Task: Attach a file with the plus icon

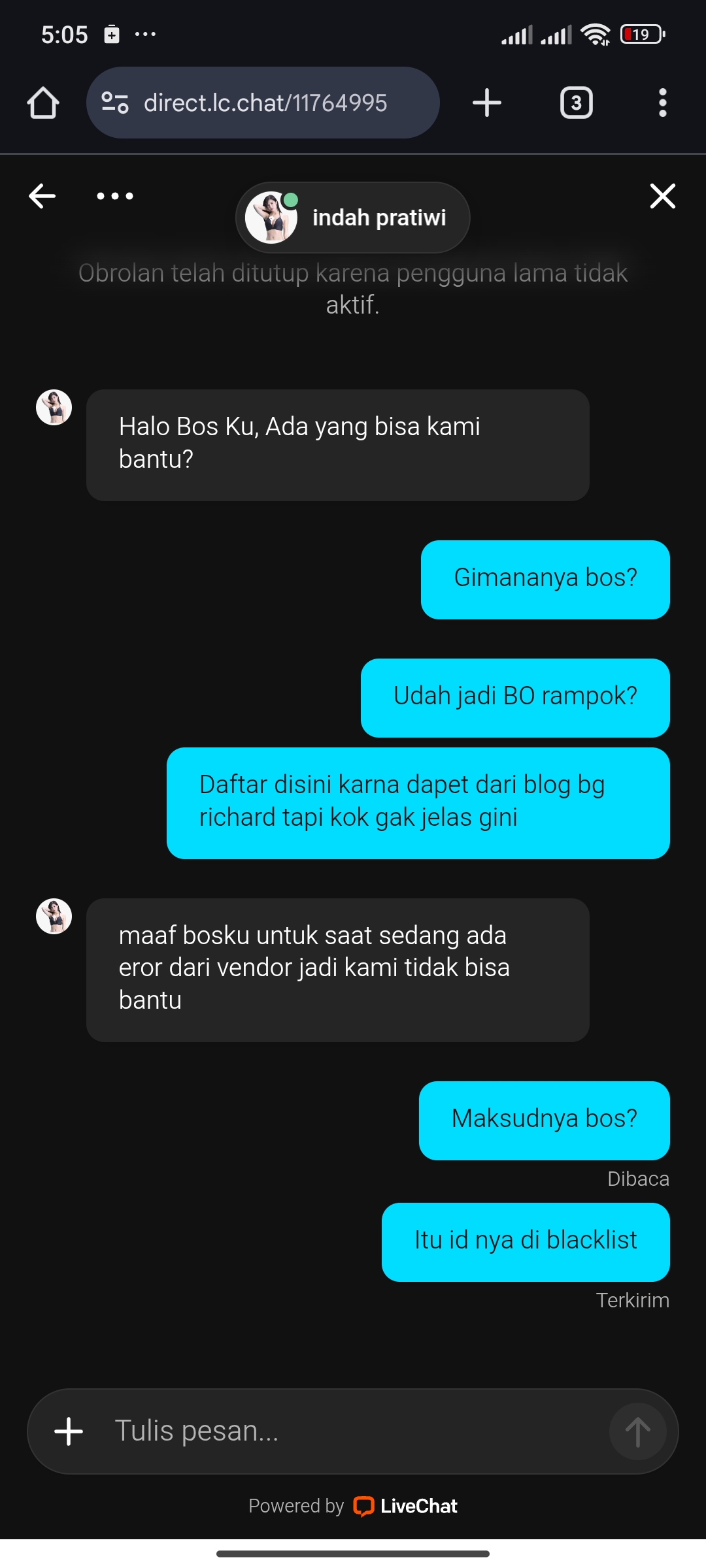Action: coord(69,1431)
